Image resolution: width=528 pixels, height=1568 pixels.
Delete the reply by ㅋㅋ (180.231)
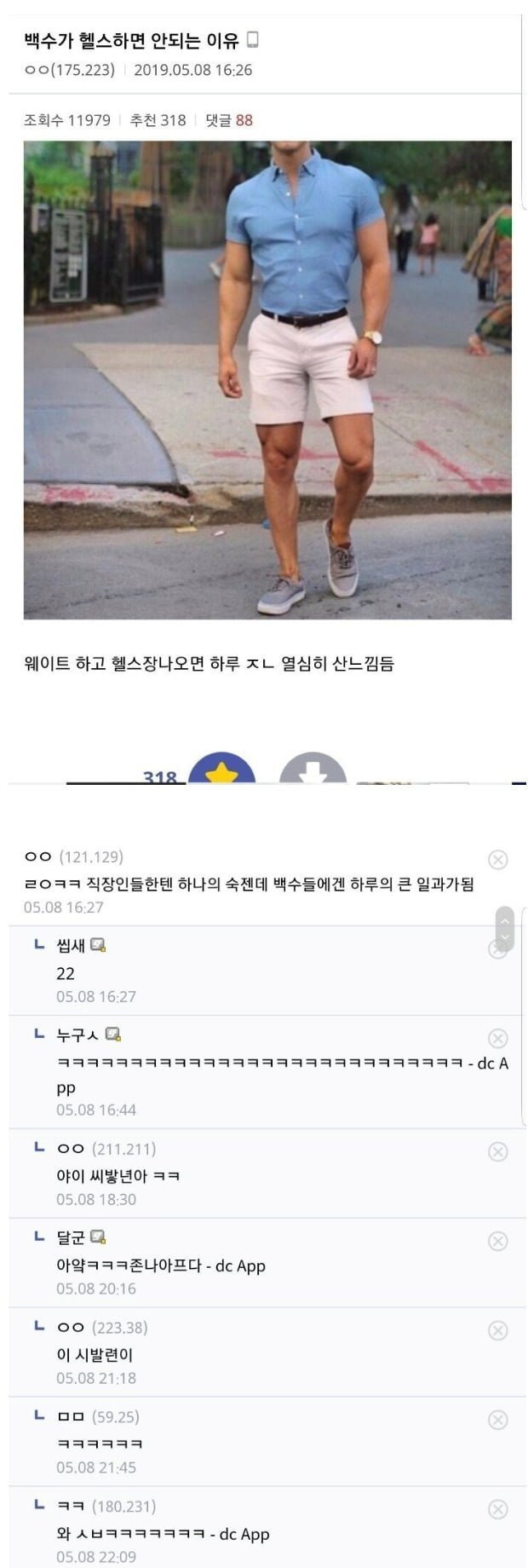click(x=497, y=1509)
